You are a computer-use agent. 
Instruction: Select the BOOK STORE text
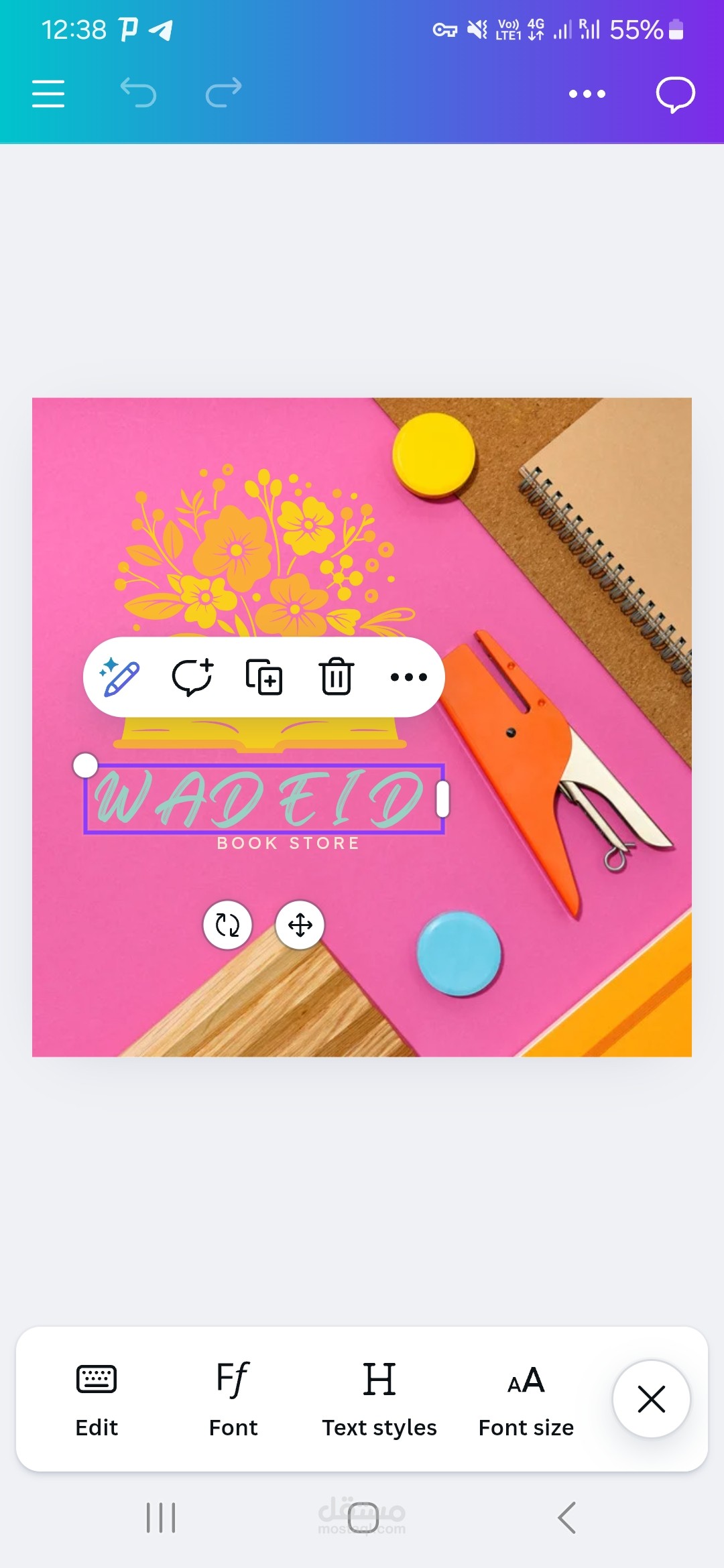click(288, 843)
